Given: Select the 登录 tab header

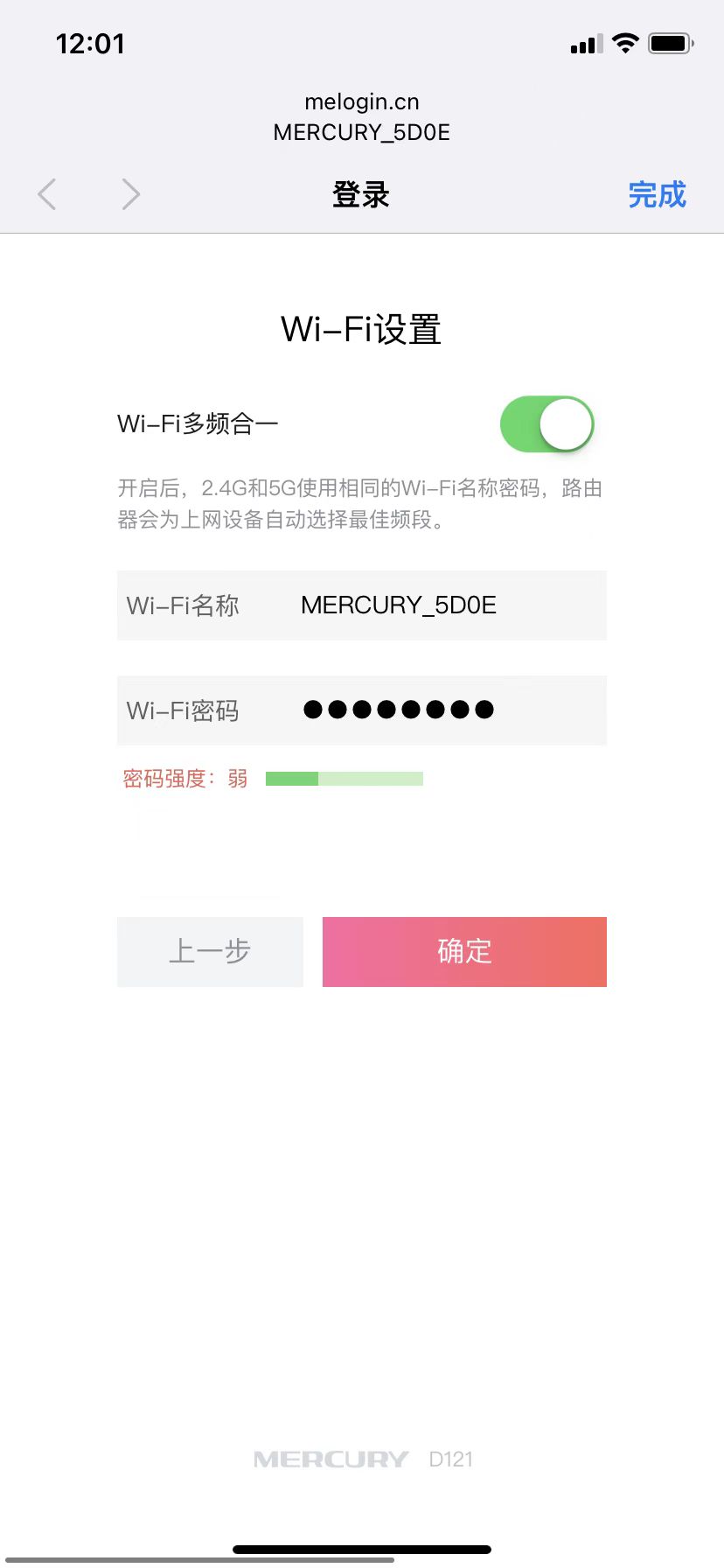Looking at the screenshot, I should pos(361,194).
